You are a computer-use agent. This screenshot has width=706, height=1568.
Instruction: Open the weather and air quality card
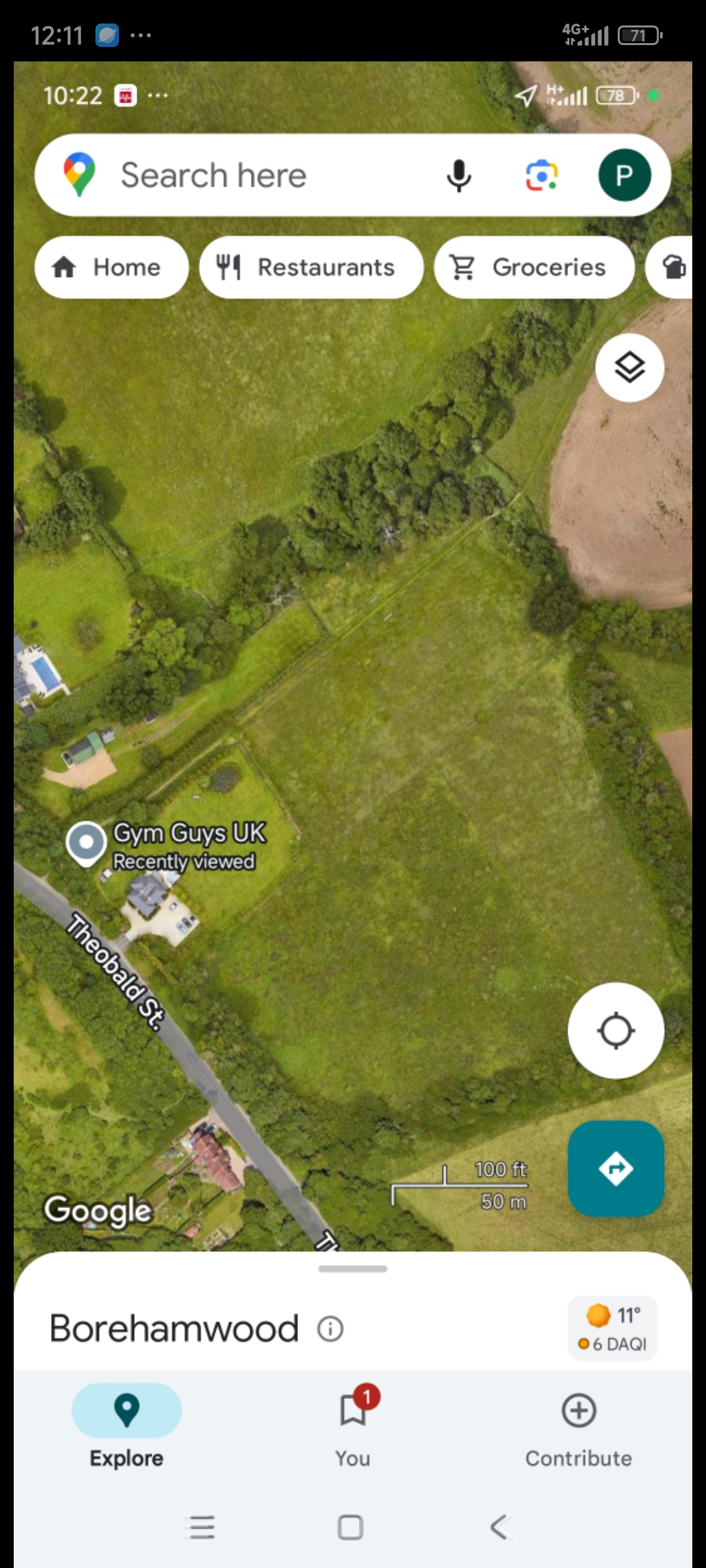(x=613, y=1329)
